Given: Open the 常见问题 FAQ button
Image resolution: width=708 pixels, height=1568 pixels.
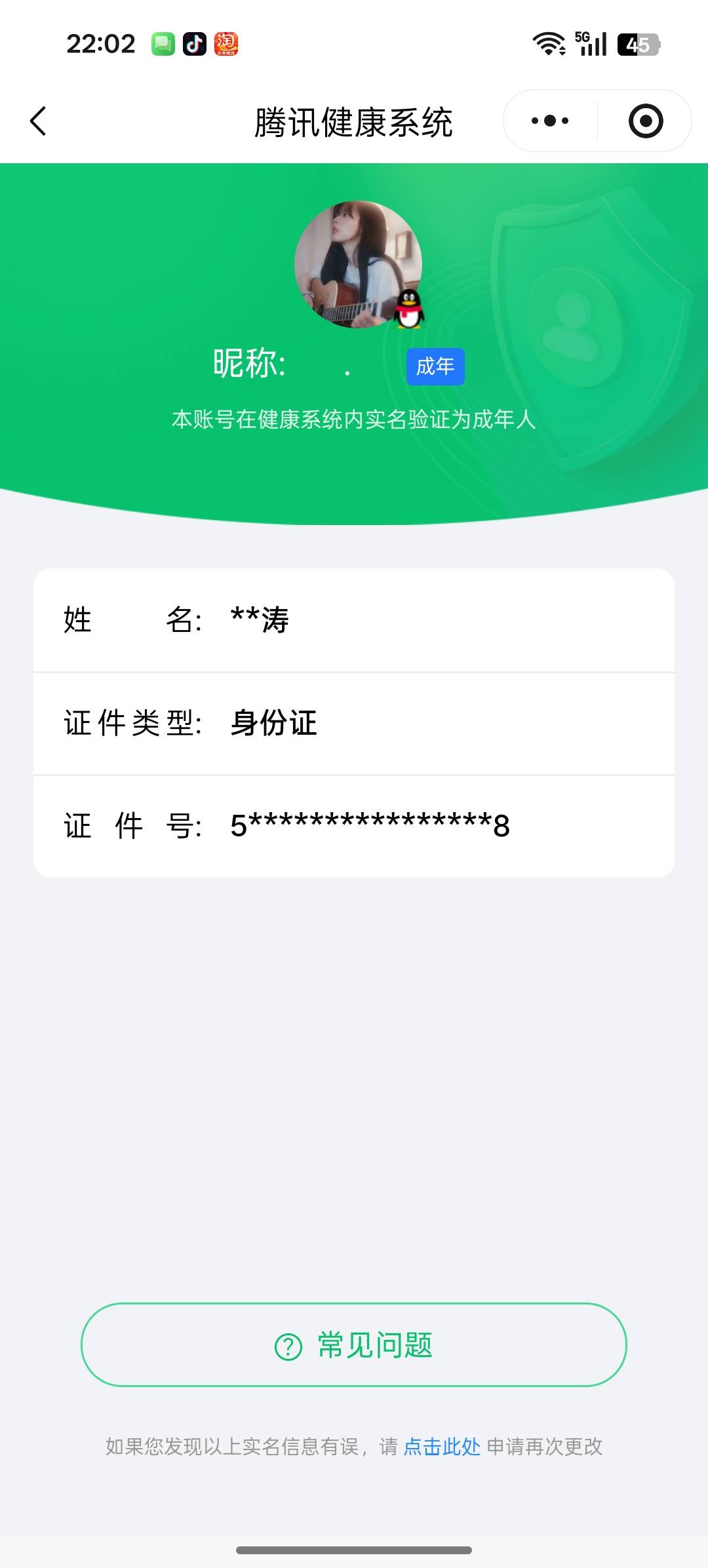Looking at the screenshot, I should (354, 1345).
